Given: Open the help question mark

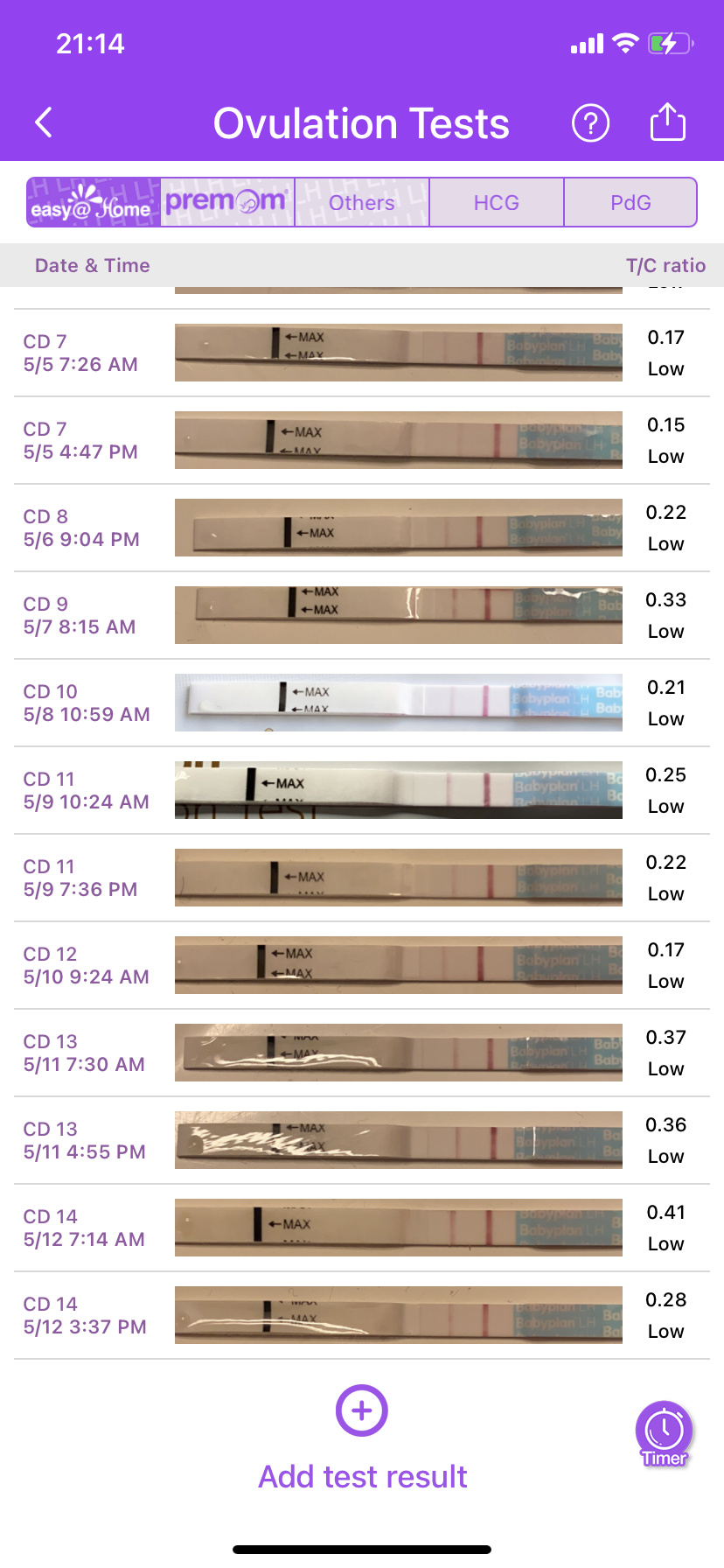Looking at the screenshot, I should click(x=590, y=123).
